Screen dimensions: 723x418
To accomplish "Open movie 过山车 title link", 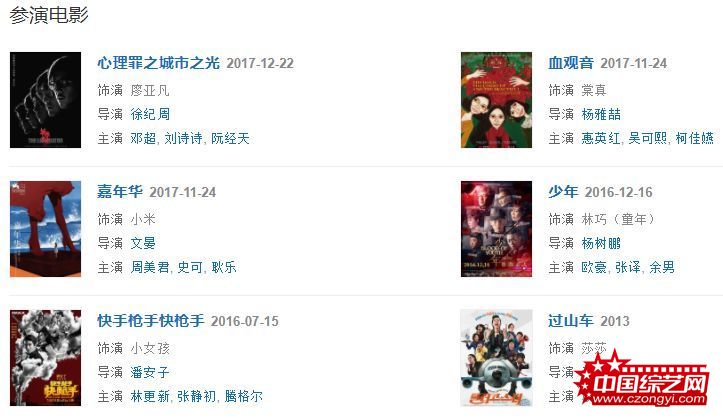I will [570, 321].
